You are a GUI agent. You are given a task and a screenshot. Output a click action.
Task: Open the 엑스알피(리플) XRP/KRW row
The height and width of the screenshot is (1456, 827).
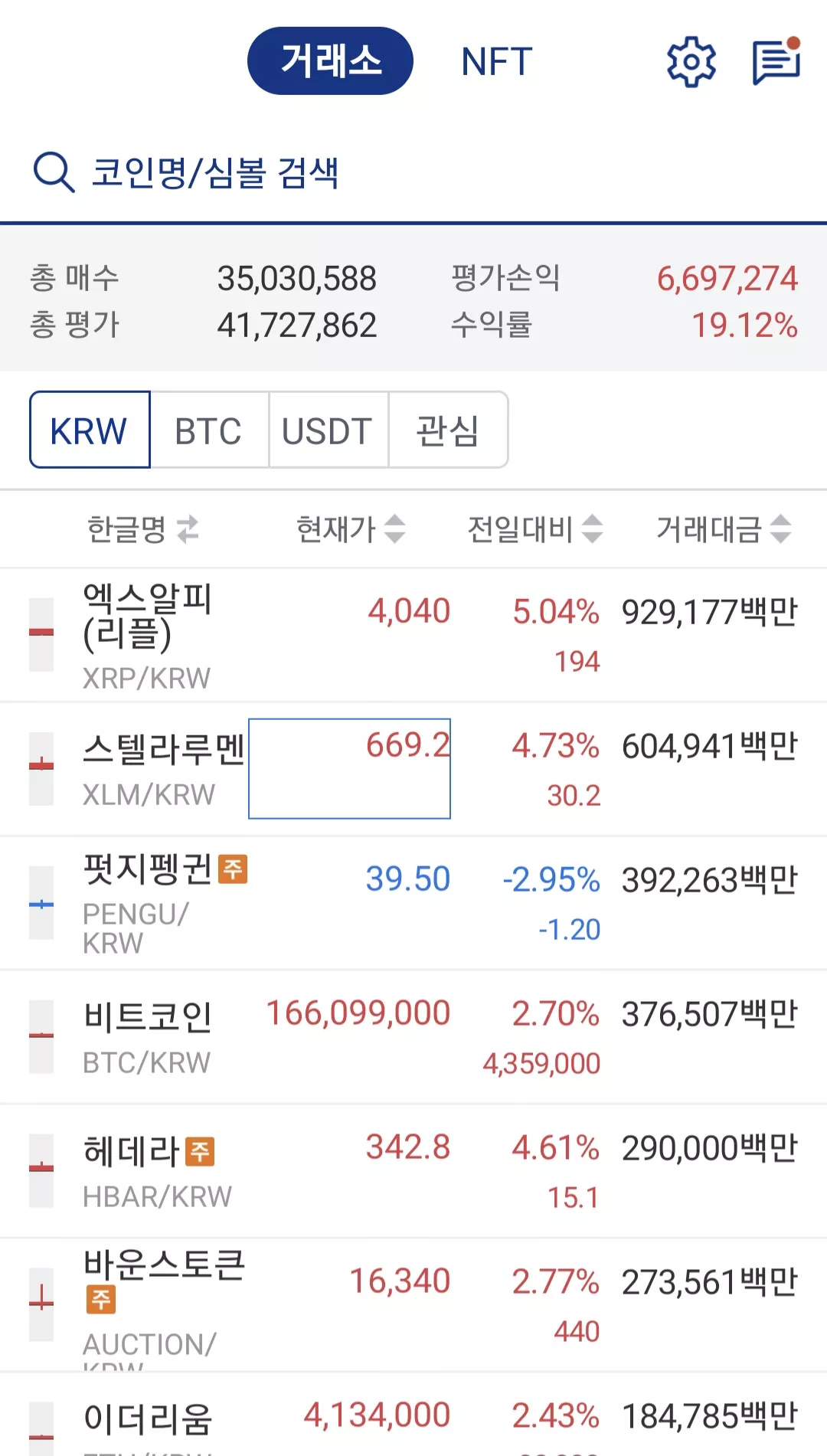coord(413,635)
